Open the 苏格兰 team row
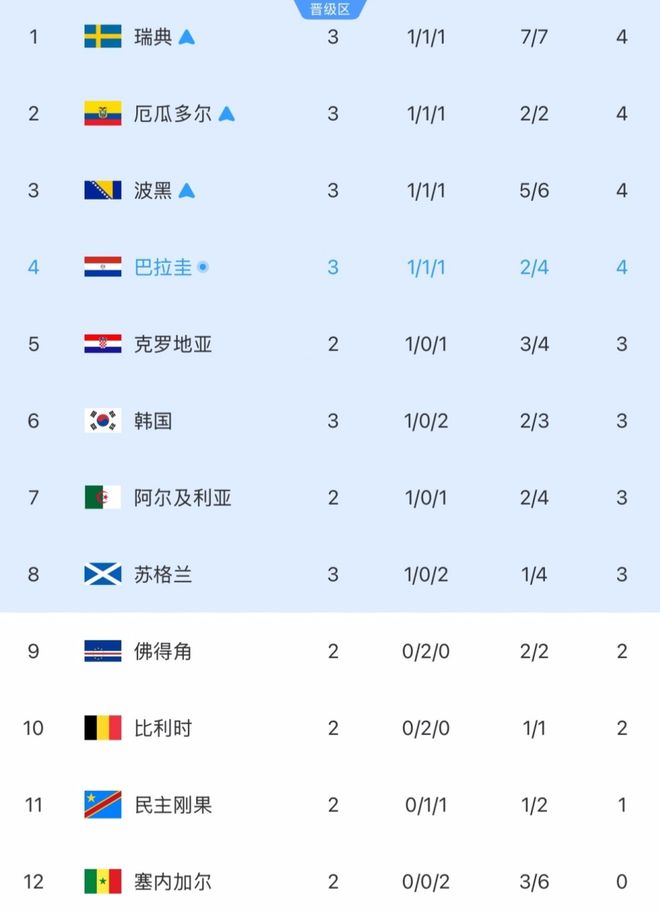Viewport: 660px width, 912px height. [330, 574]
